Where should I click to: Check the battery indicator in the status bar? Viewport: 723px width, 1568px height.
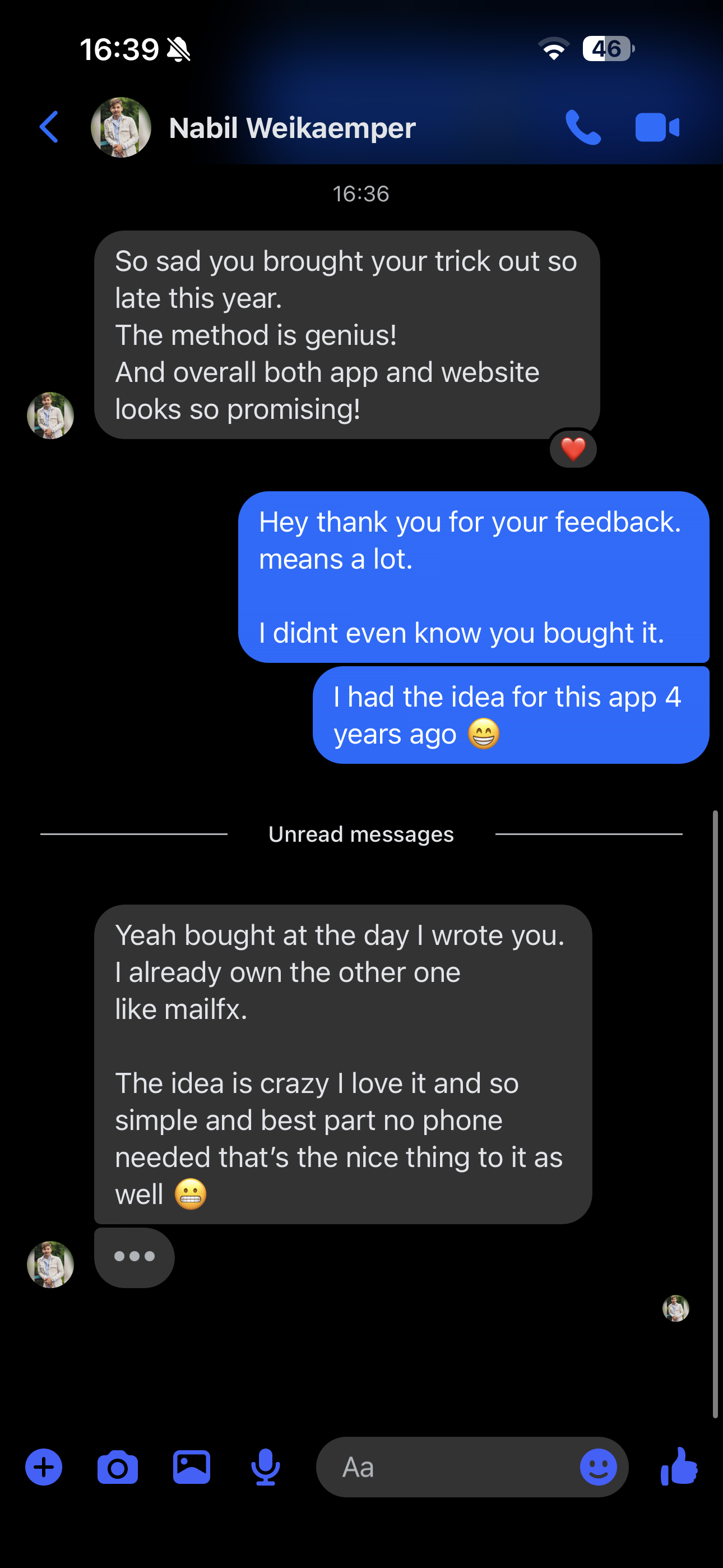(605, 49)
